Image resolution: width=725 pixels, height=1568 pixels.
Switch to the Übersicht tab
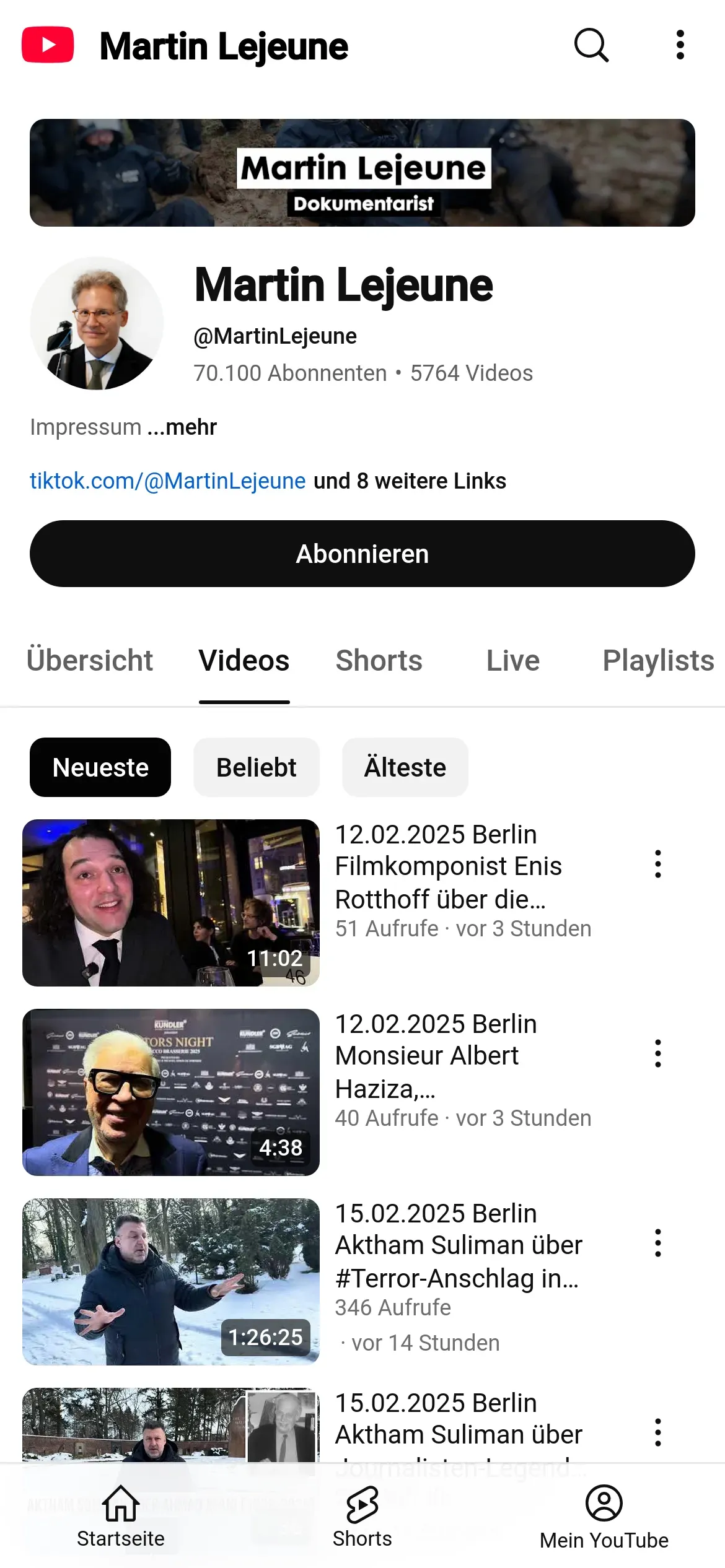(x=90, y=661)
